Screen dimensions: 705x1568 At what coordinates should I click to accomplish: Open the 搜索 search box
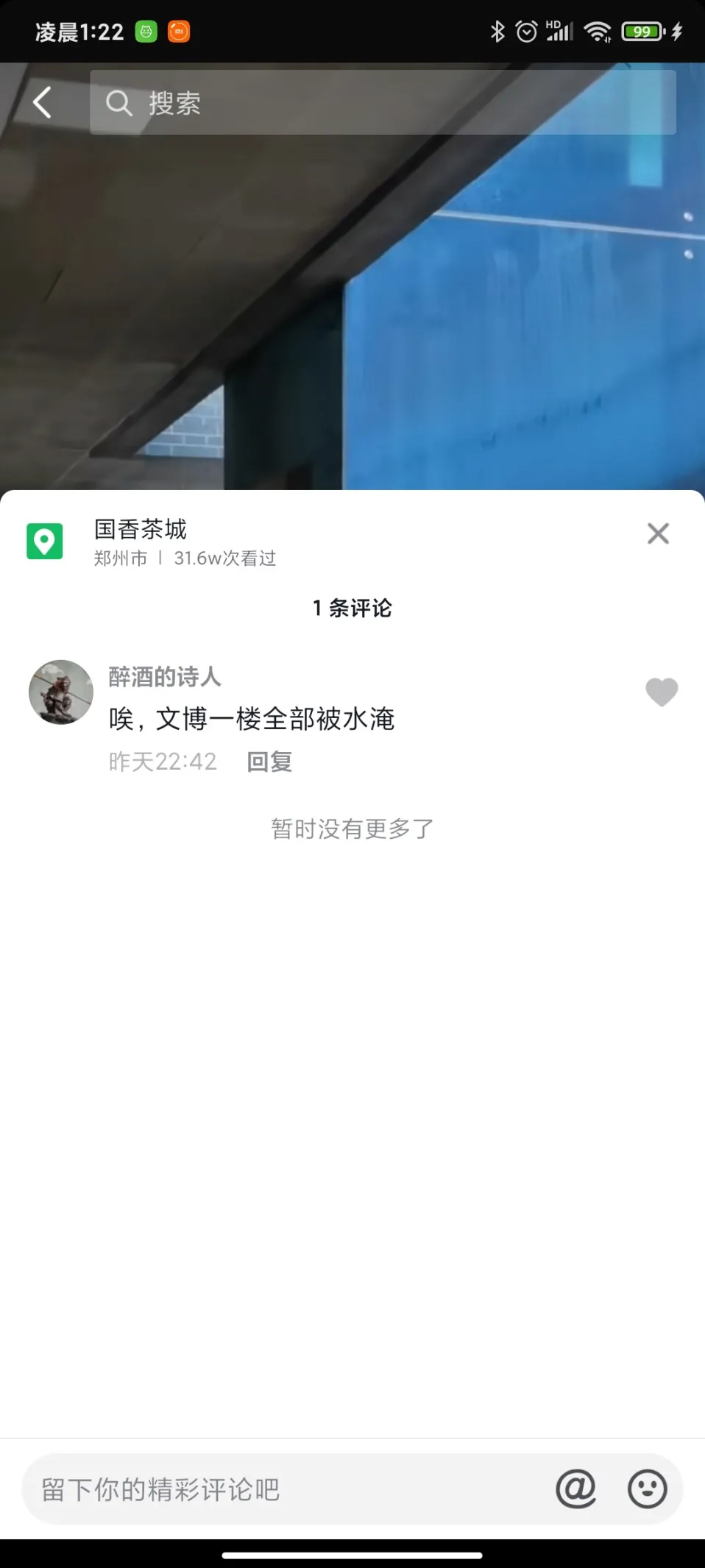(383, 102)
